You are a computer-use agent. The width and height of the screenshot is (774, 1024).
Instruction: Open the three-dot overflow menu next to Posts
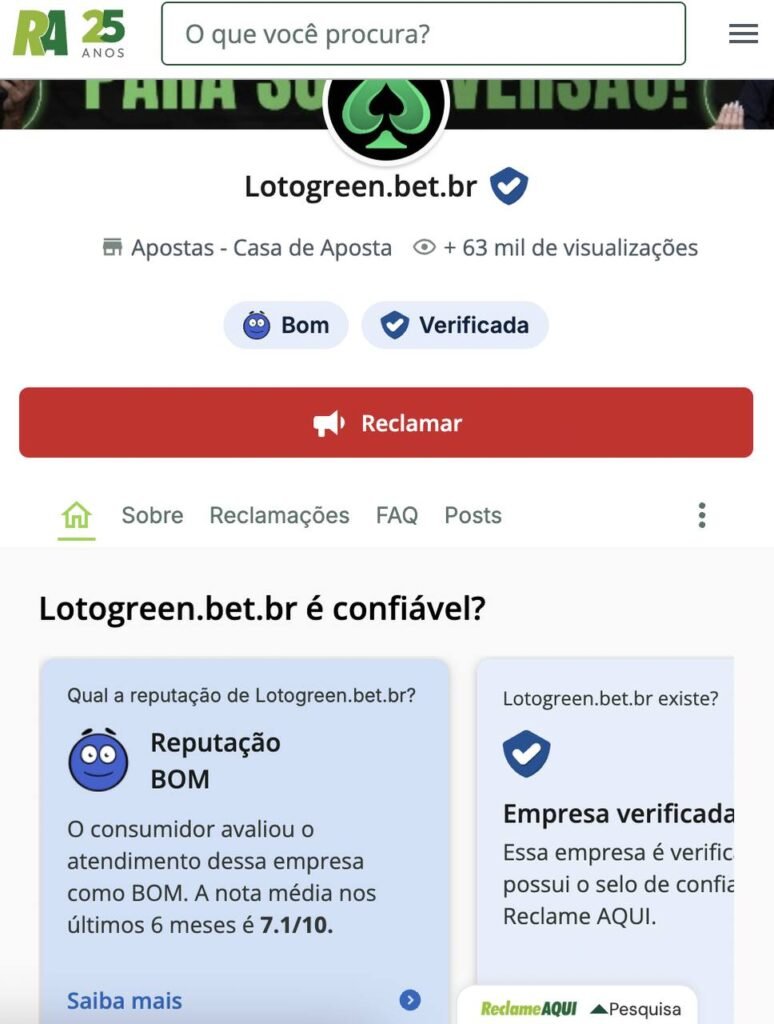click(x=702, y=514)
